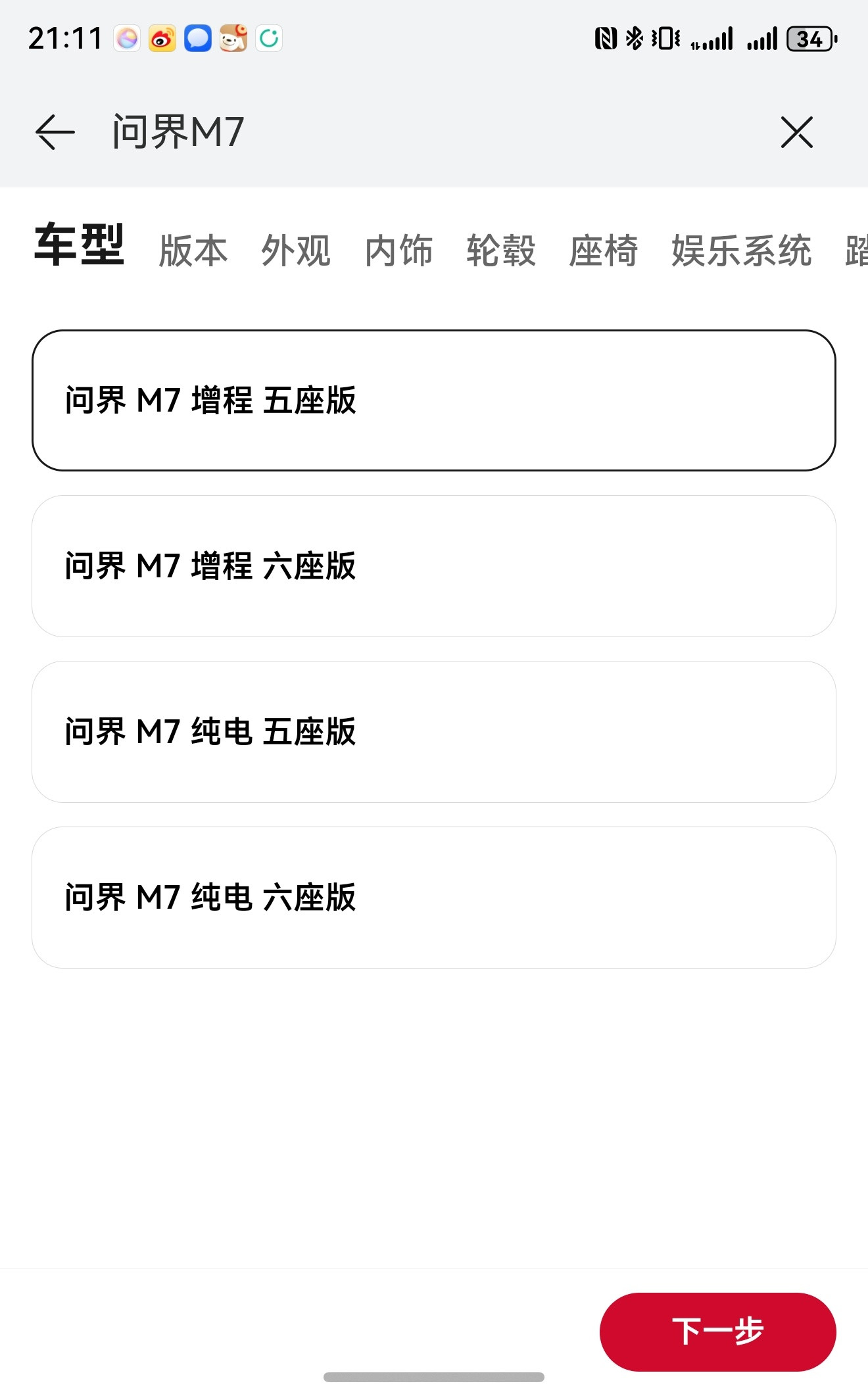Tap the vibrate mode status icon
Screen dimensions: 868x1394
coord(664,38)
